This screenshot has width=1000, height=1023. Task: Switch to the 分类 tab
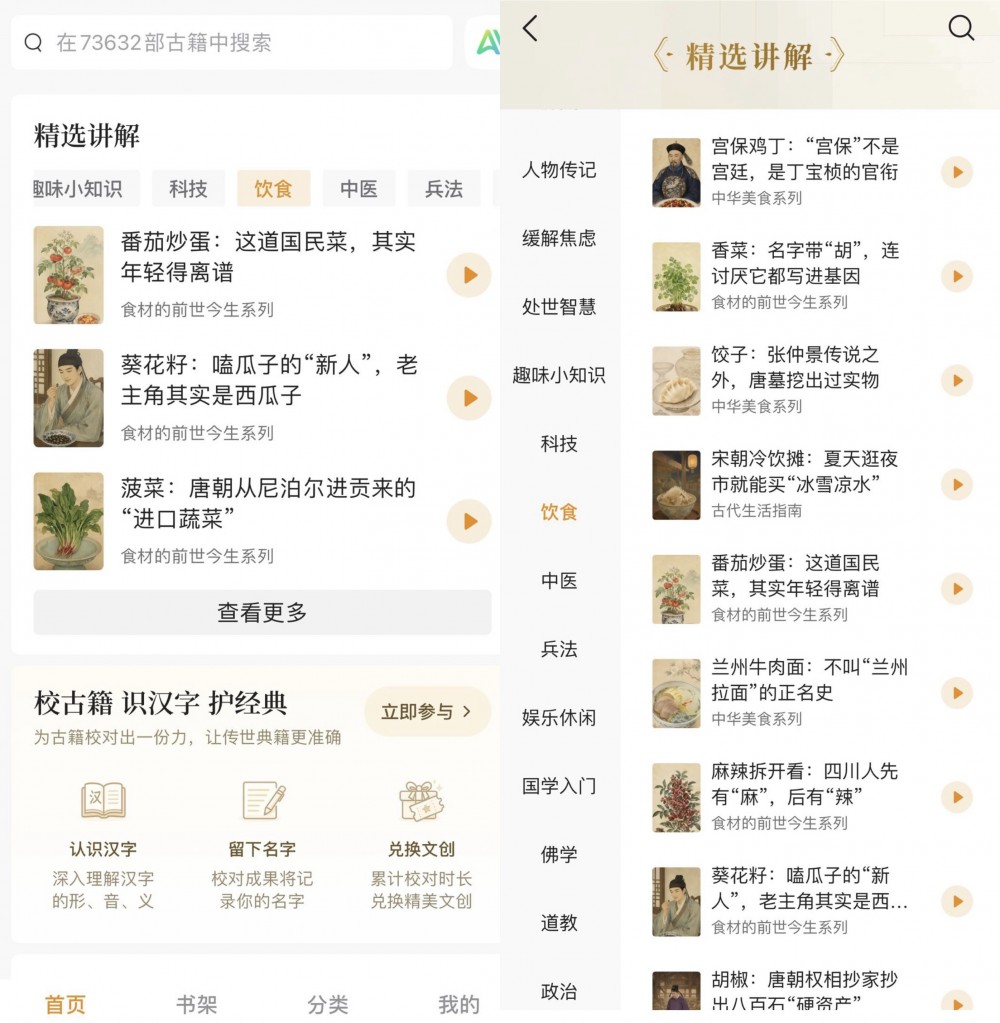327,1004
